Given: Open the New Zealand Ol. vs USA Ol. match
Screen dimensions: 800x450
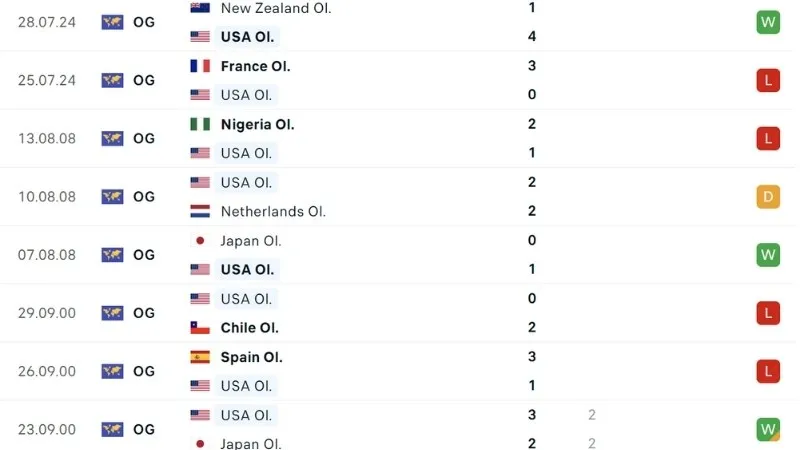Looking at the screenshot, I should click(x=400, y=22).
